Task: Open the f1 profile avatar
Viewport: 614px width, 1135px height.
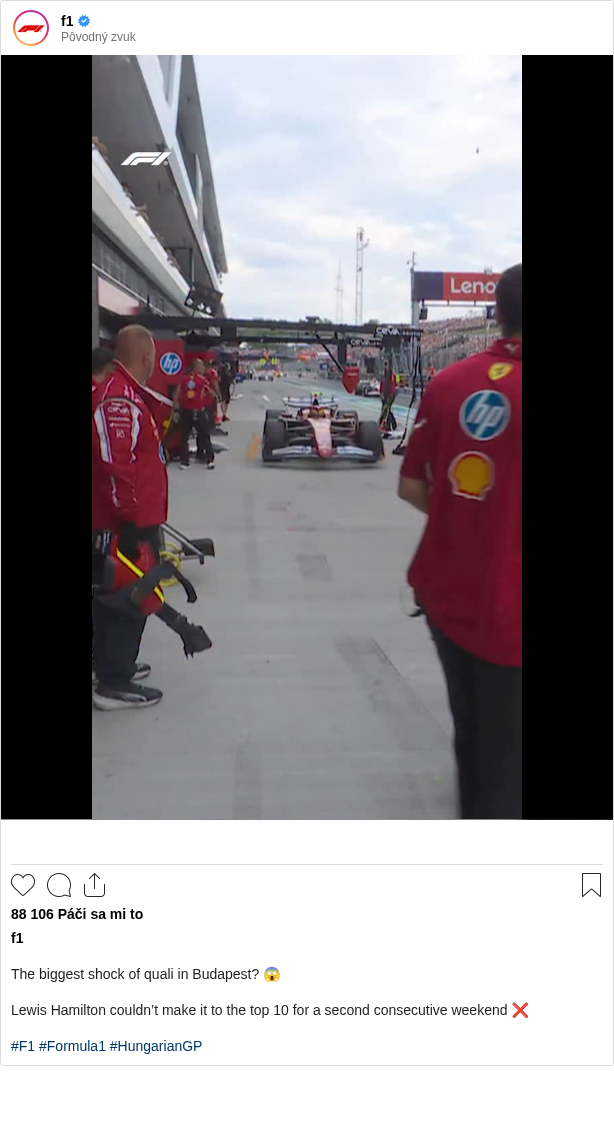Action: click(x=31, y=28)
